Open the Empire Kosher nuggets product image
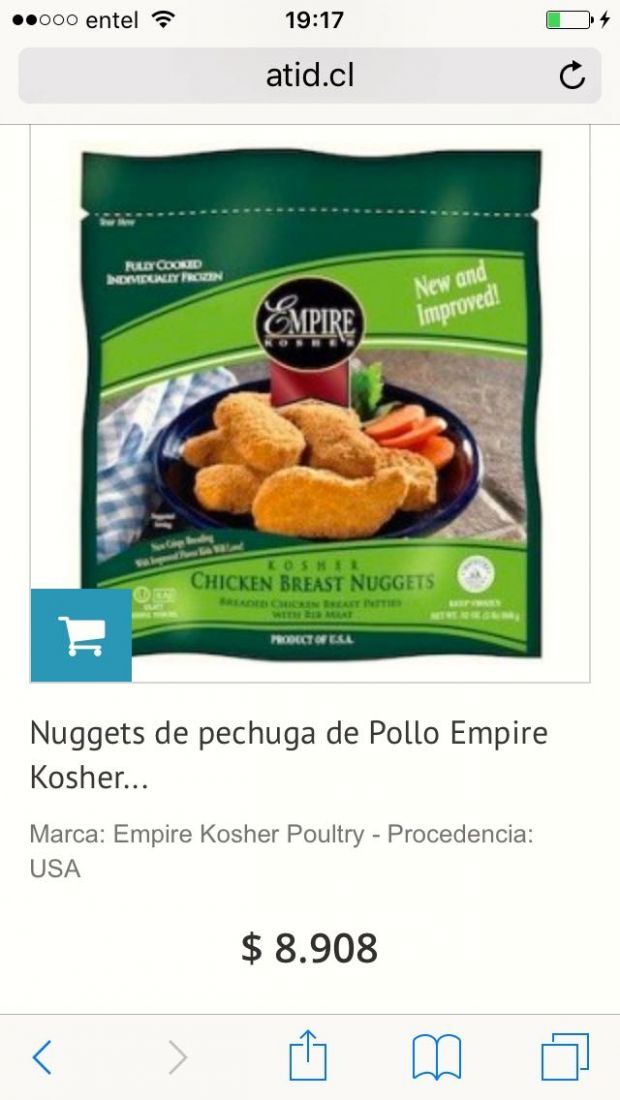620x1100 pixels. 311,403
